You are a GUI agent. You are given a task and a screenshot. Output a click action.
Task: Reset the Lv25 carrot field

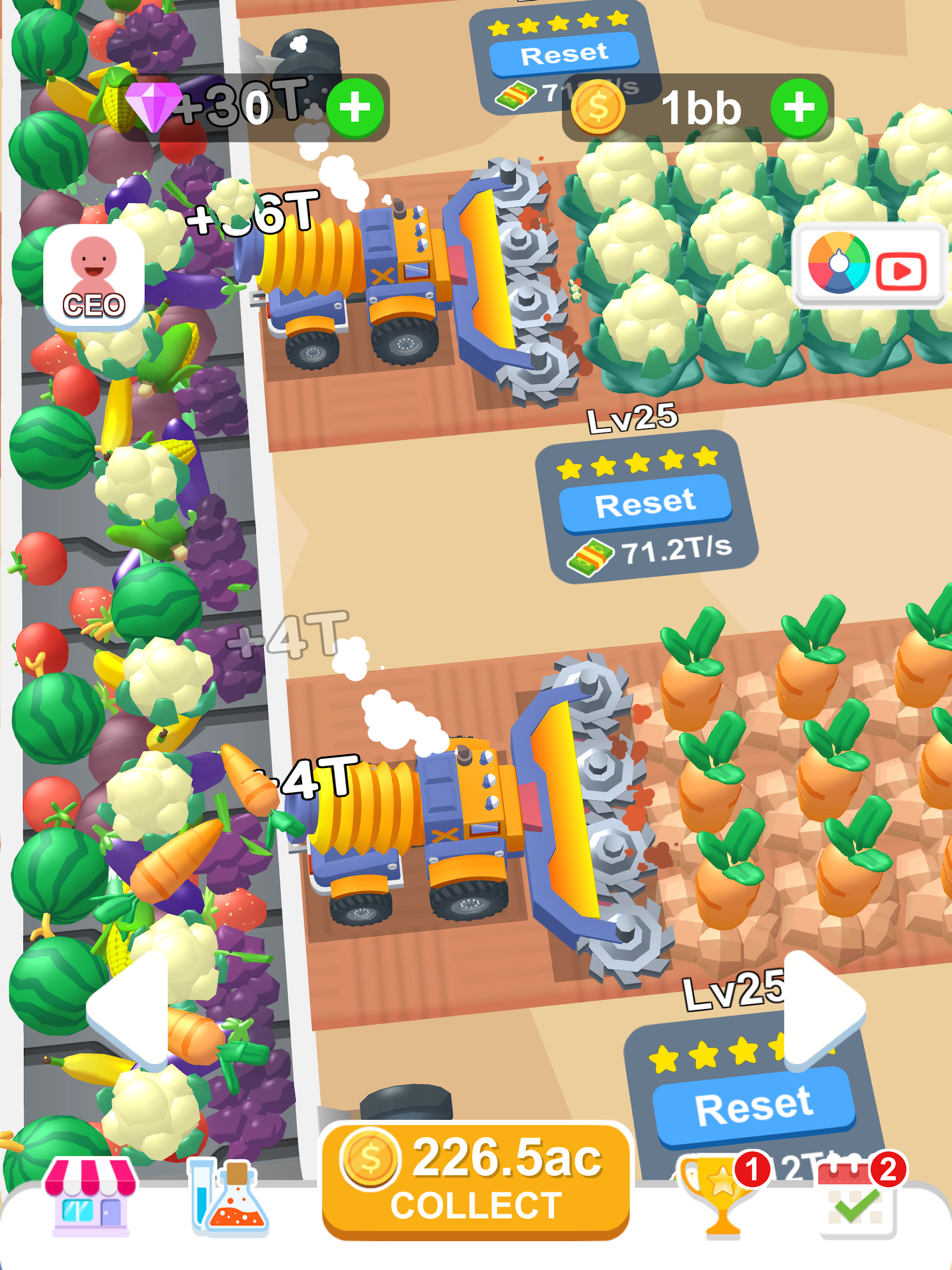753,1105
